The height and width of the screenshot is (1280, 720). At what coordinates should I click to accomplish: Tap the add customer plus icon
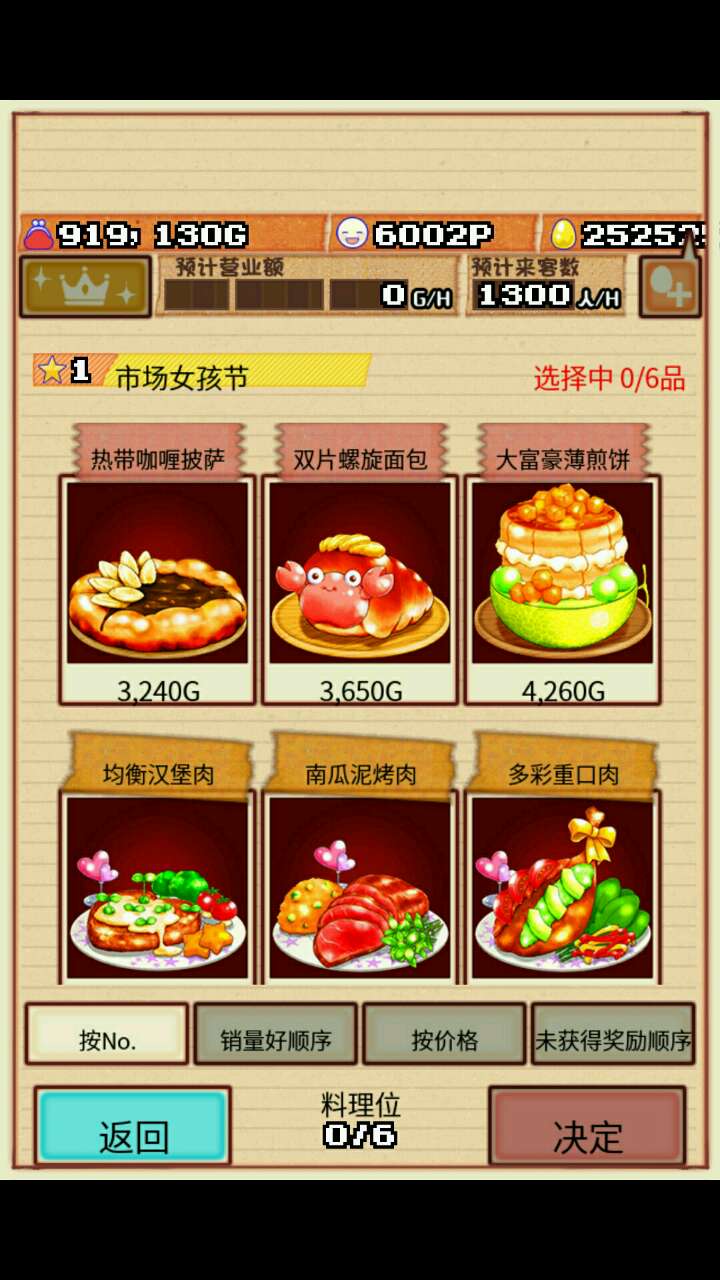(x=669, y=290)
